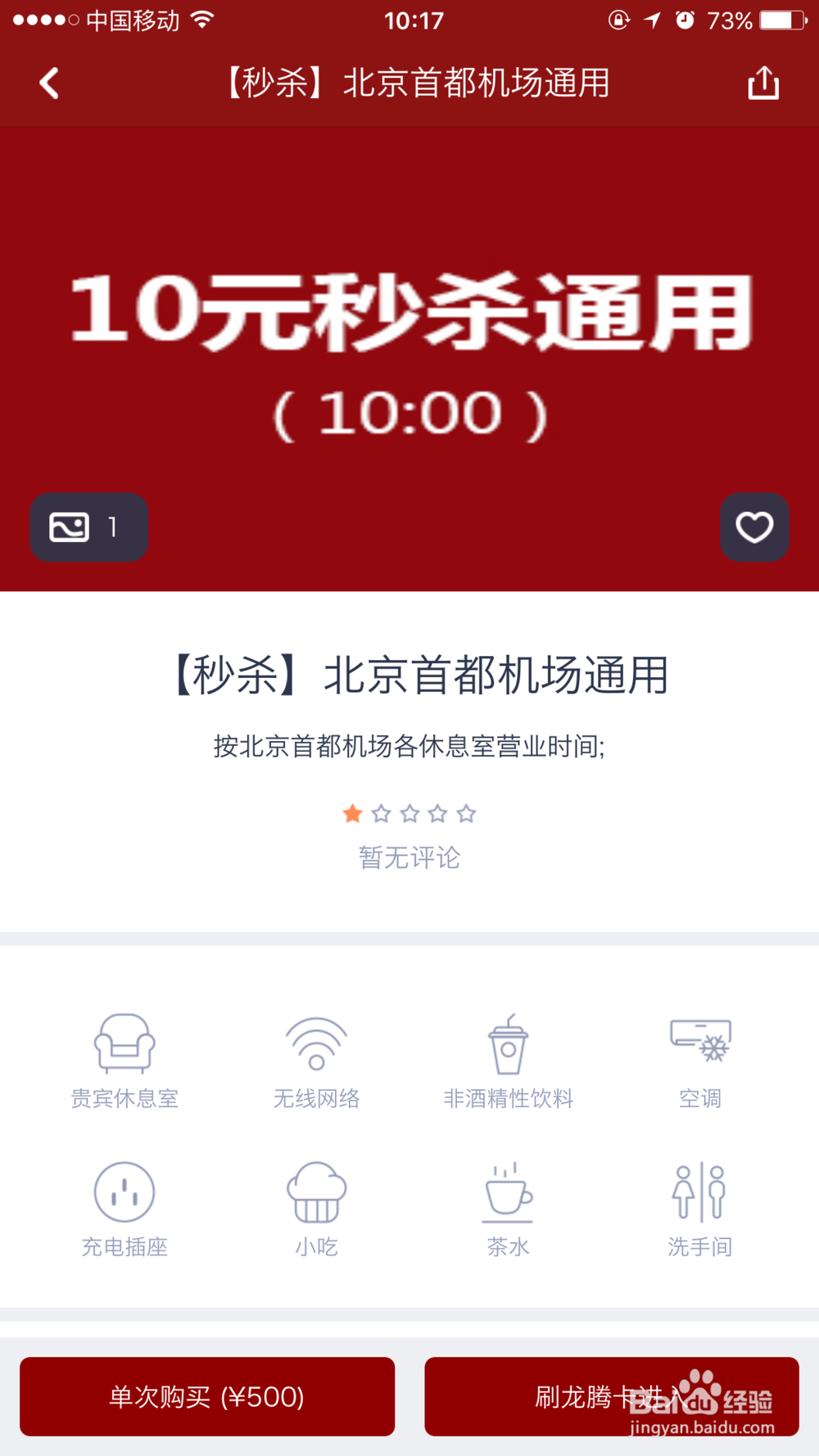The image size is (819, 1456).
Task: Tap the title 【秒杀】北京首都机场通用
Action: 409,673
